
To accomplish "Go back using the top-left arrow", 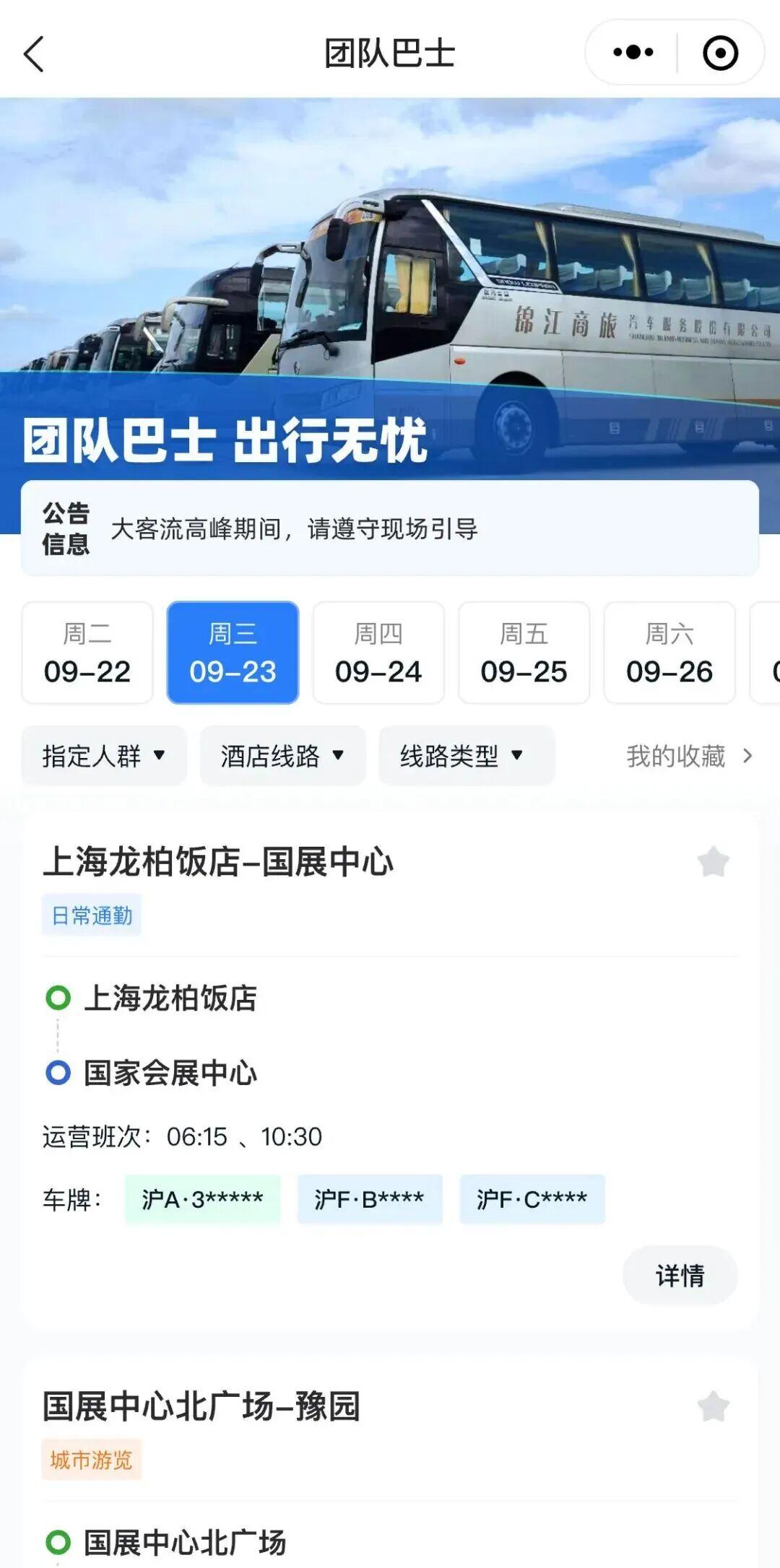I will [x=34, y=54].
